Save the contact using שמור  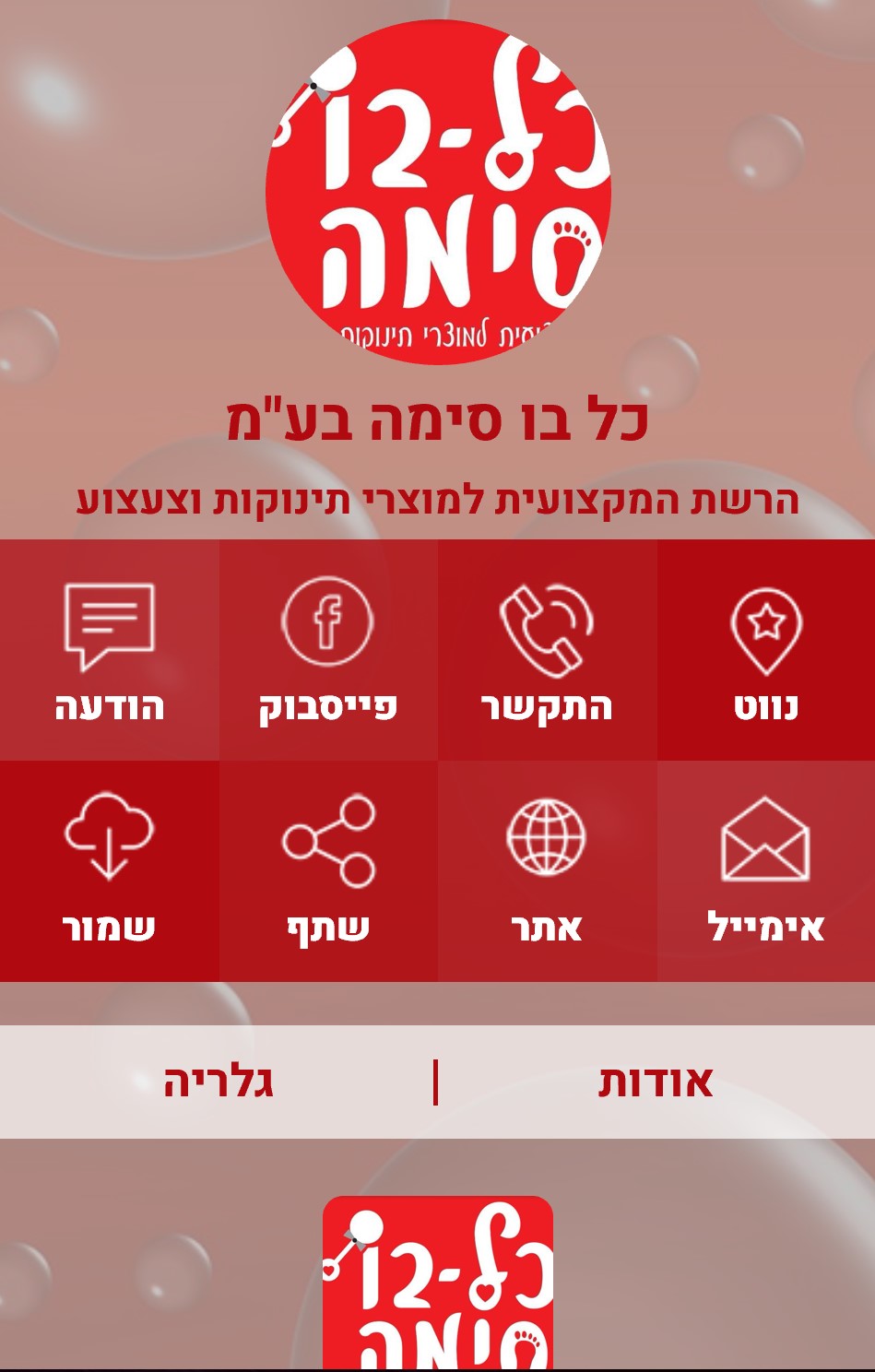coord(109,870)
